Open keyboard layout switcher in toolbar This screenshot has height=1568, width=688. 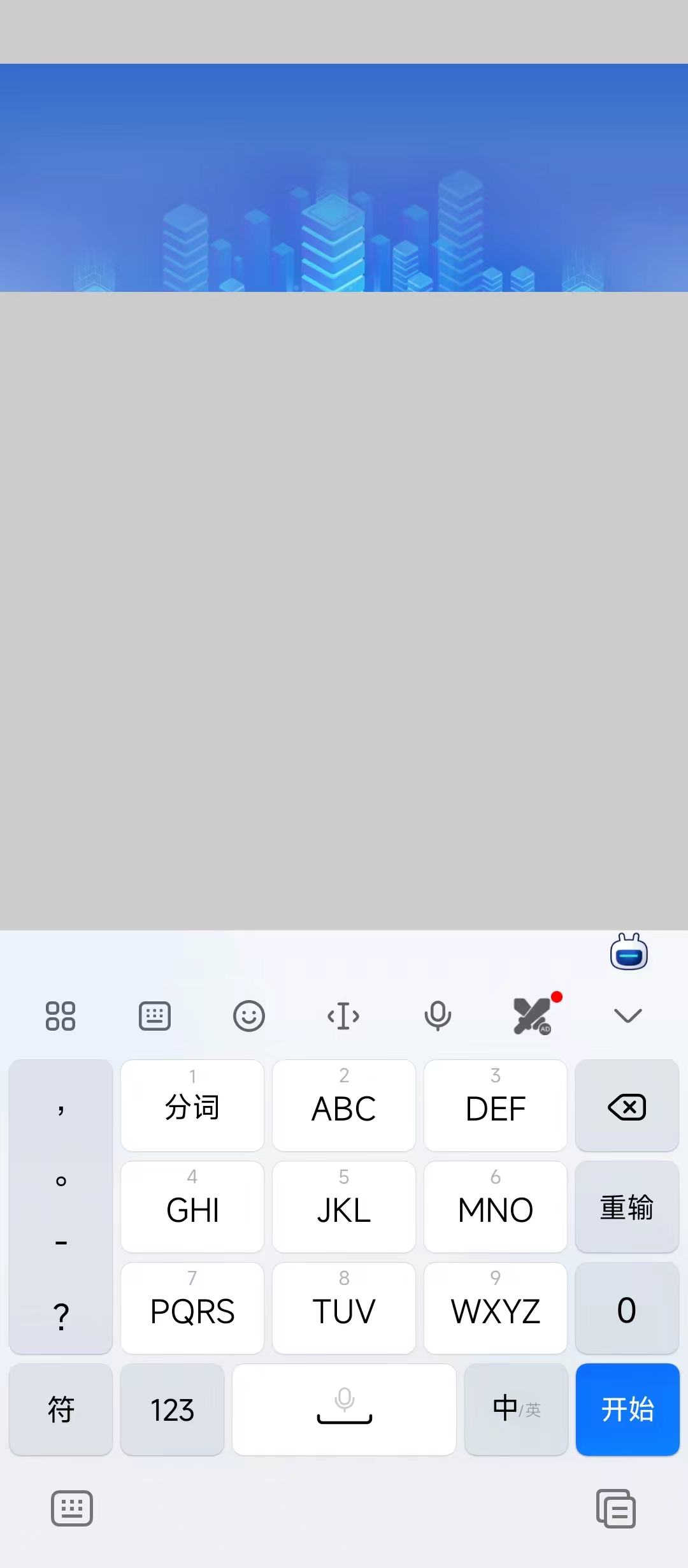(x=155, y=1016)
